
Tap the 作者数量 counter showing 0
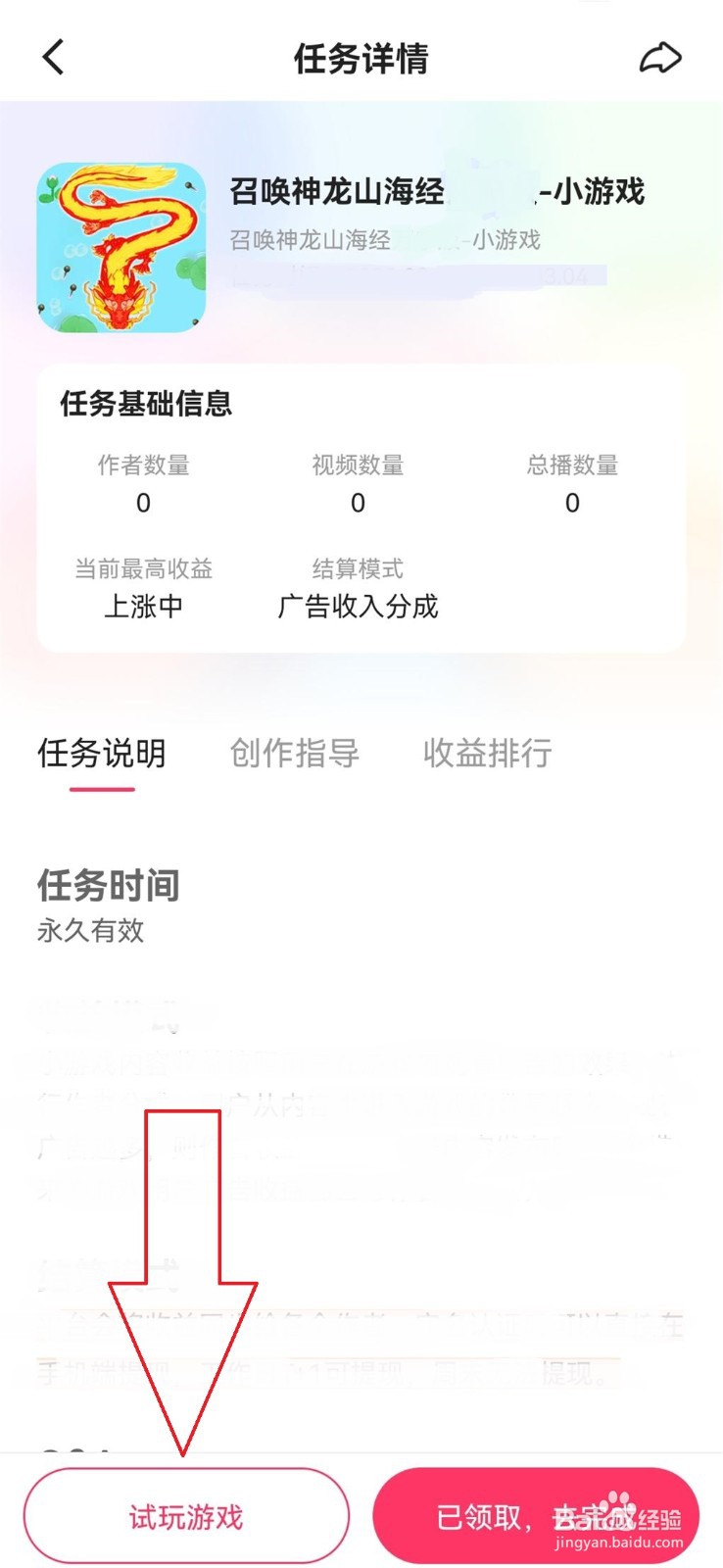(x=143, y=485)
